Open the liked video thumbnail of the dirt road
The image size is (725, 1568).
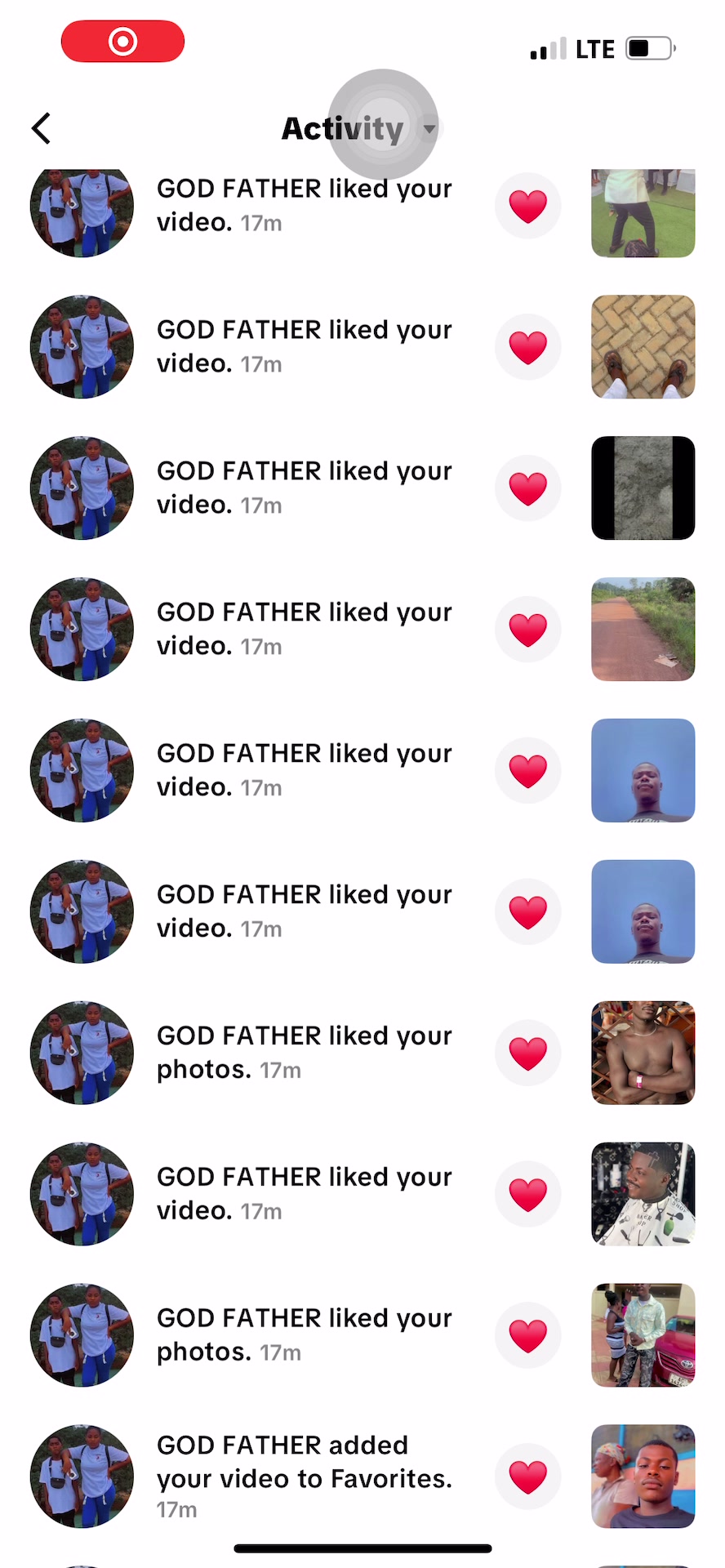click(643, 630)
